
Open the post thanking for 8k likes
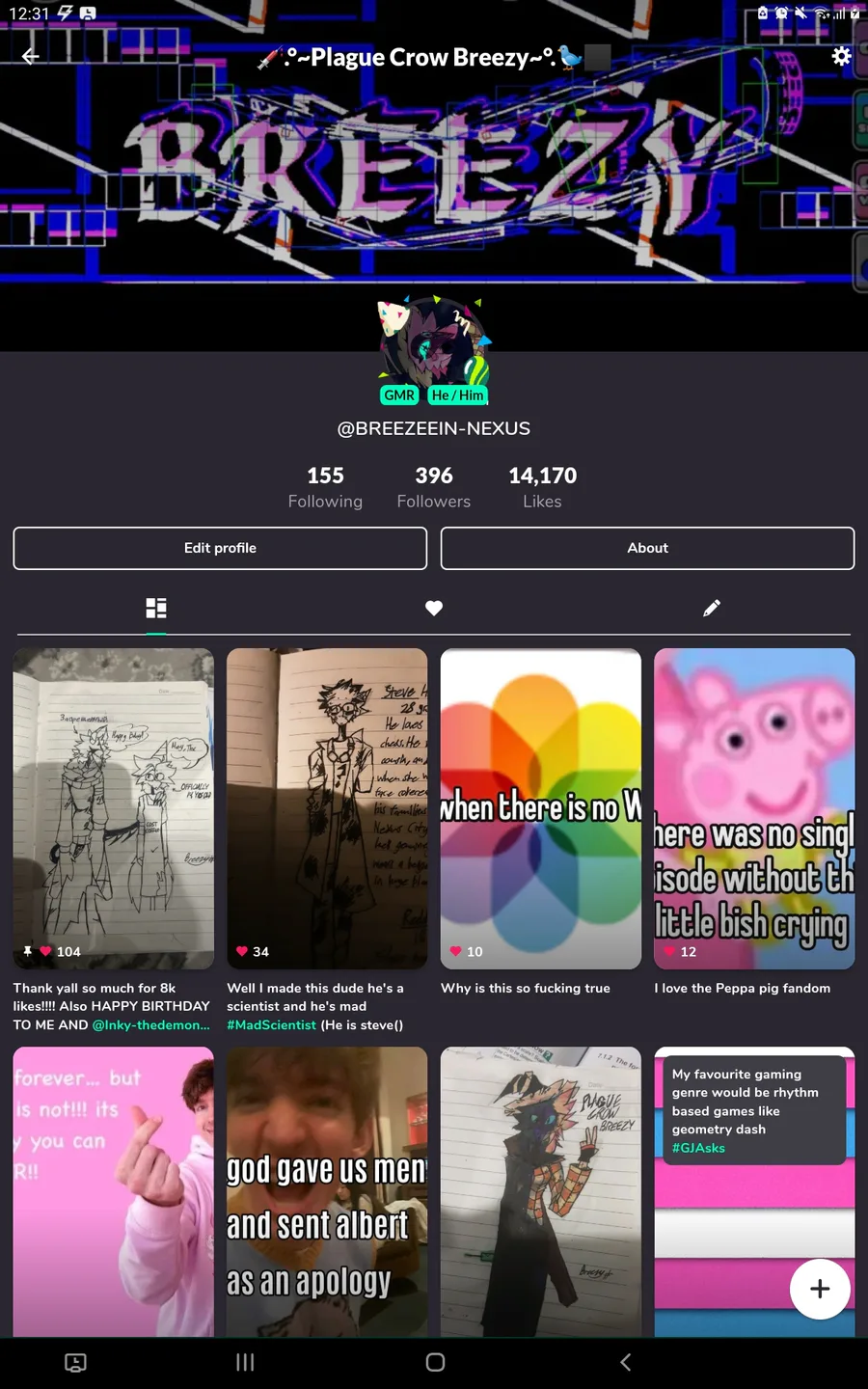click(114, 808)
